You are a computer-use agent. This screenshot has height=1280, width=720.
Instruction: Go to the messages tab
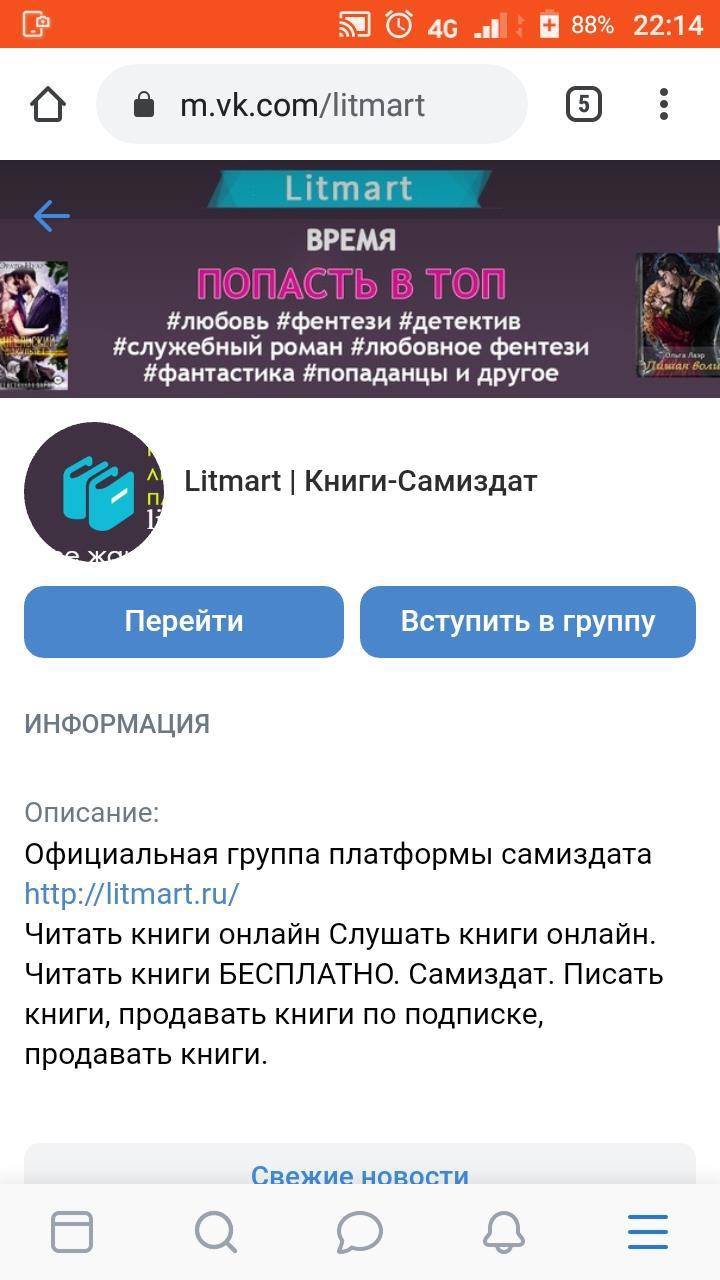pyautogui.click(x=360, y=1232)
